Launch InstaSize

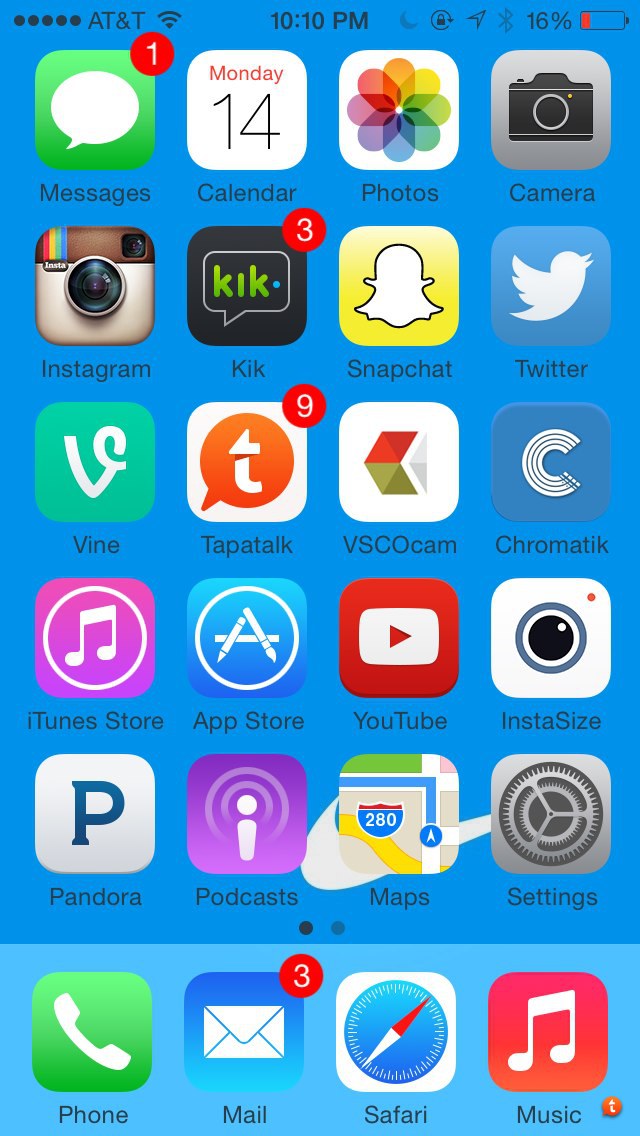[x=551, y=638]
